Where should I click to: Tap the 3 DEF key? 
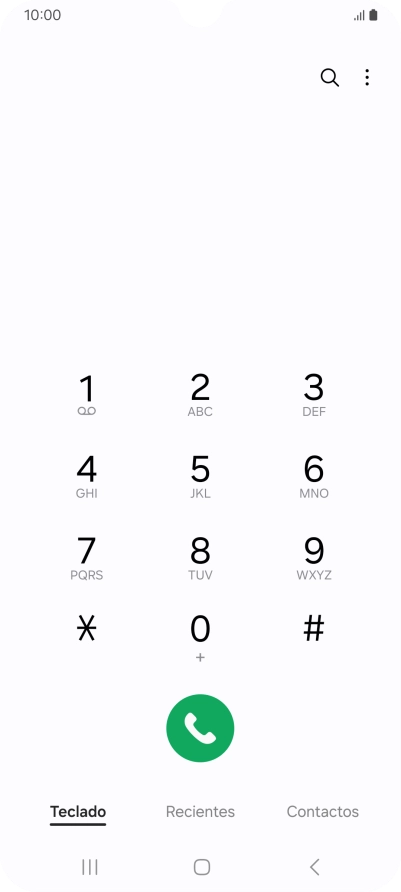pyautogui.click(x=314, y=395)
